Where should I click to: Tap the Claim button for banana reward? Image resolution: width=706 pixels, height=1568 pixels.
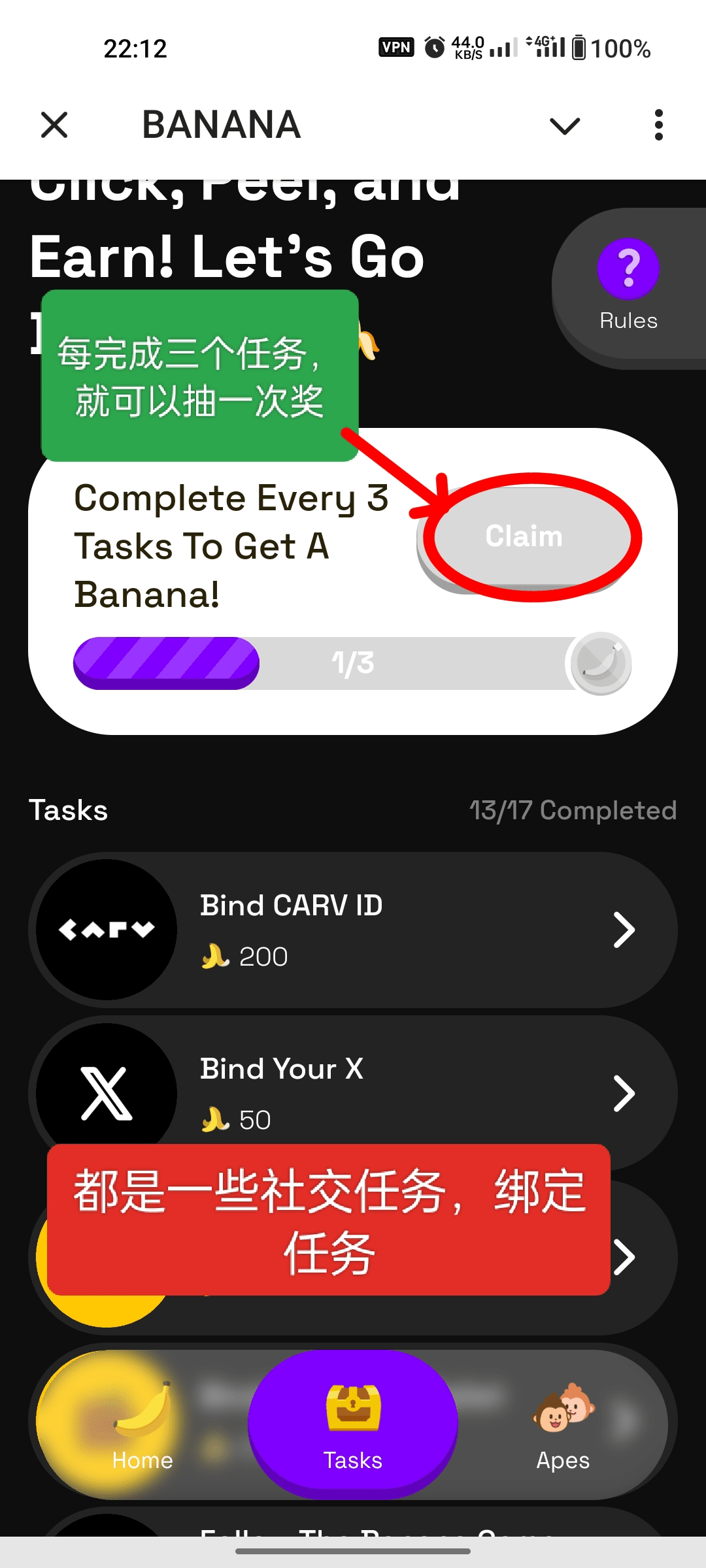coord(524,537)
